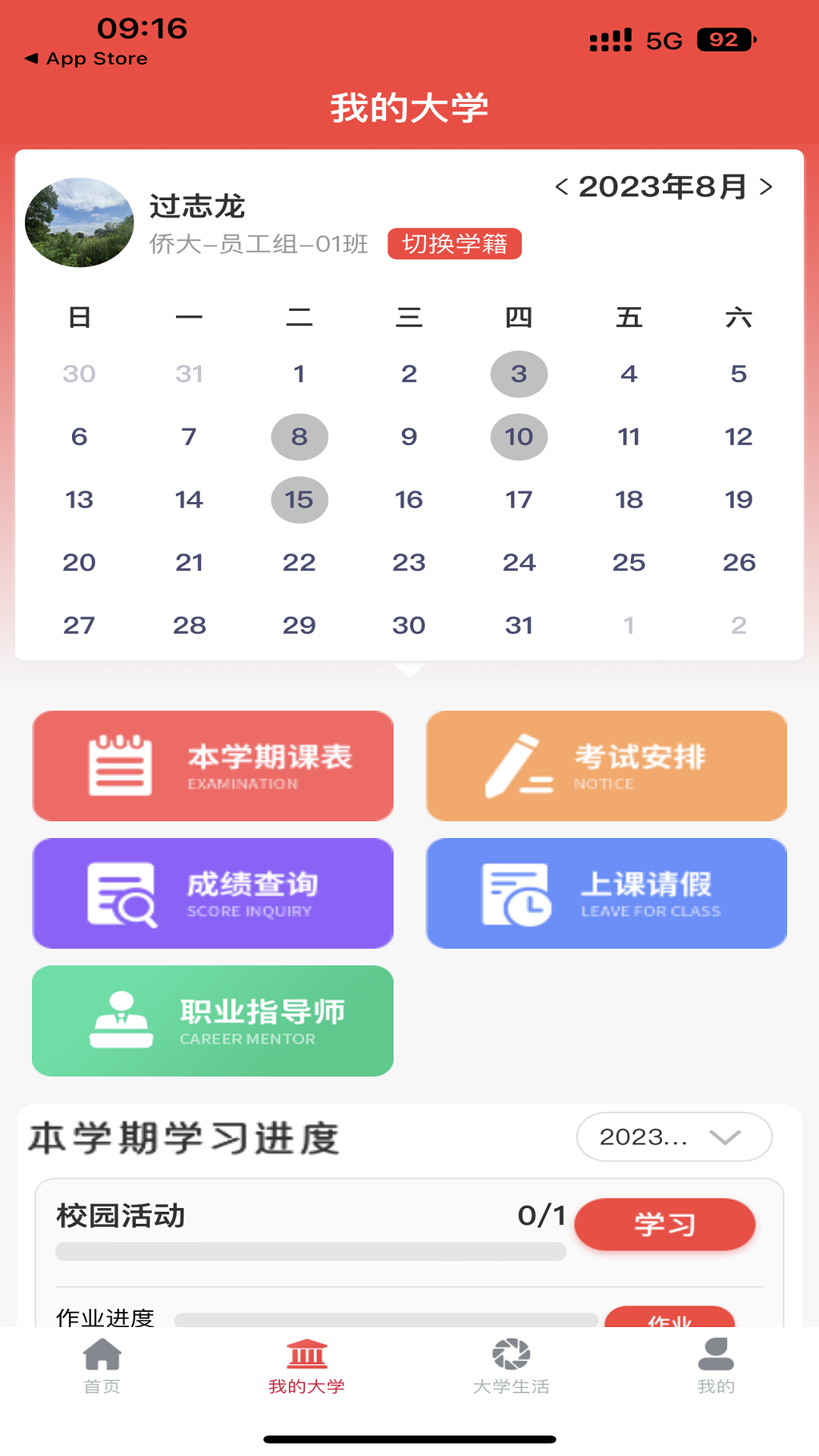Tap the profile avatar photo
Viewport: 819px width, 1456px height.
click(x=80, y=222)
